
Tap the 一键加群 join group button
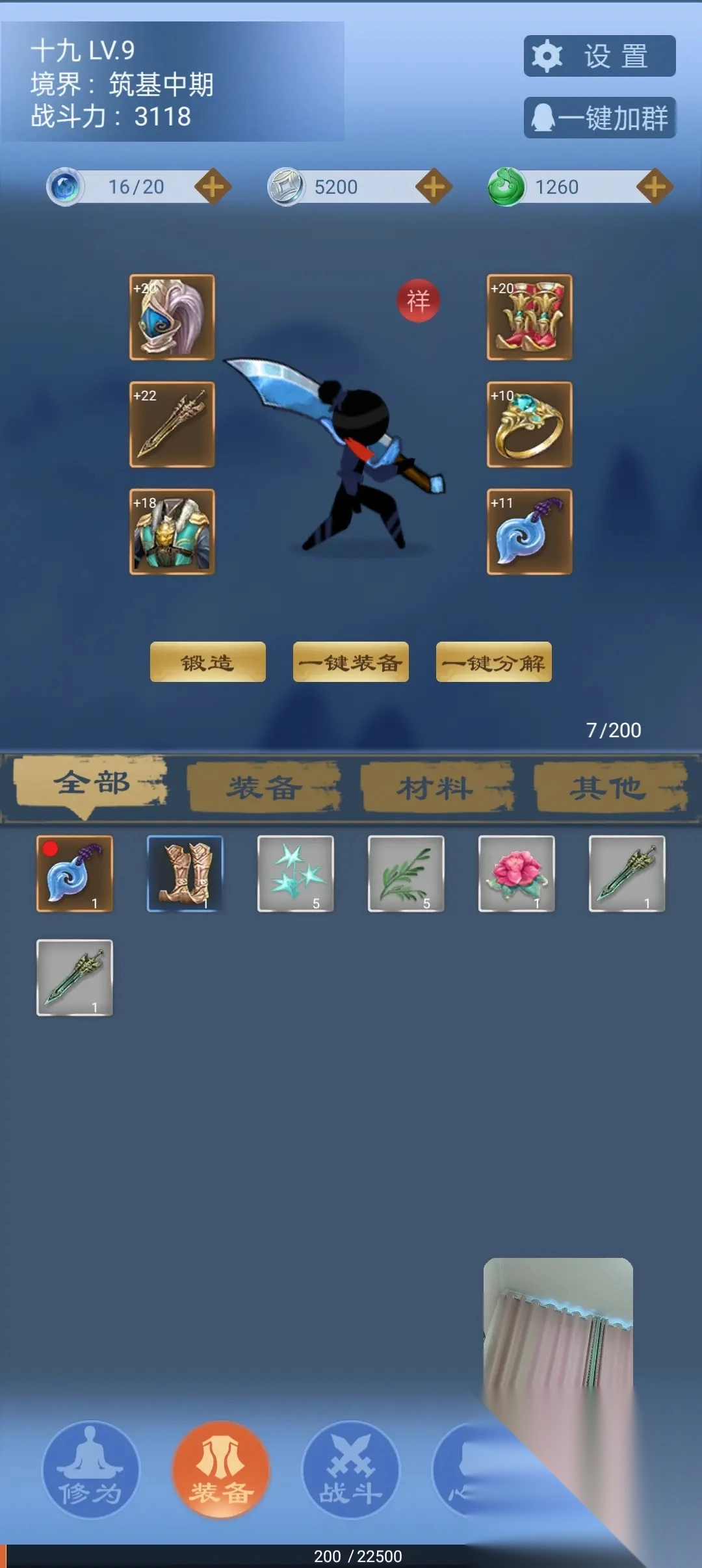[x=599, y=118]
